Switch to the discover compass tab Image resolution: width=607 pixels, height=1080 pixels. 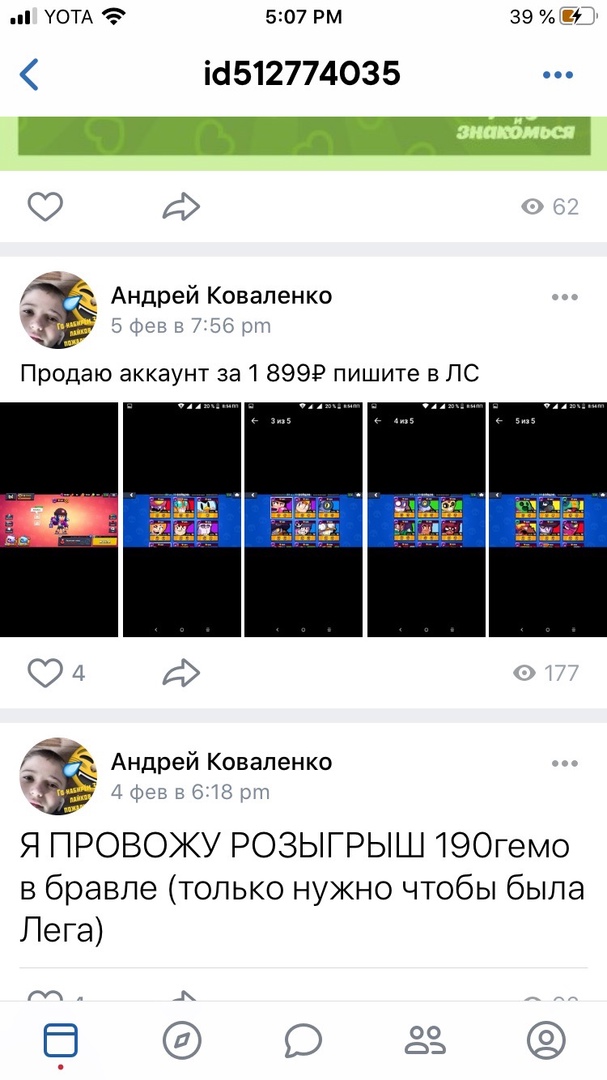[x=182, y=1040]
